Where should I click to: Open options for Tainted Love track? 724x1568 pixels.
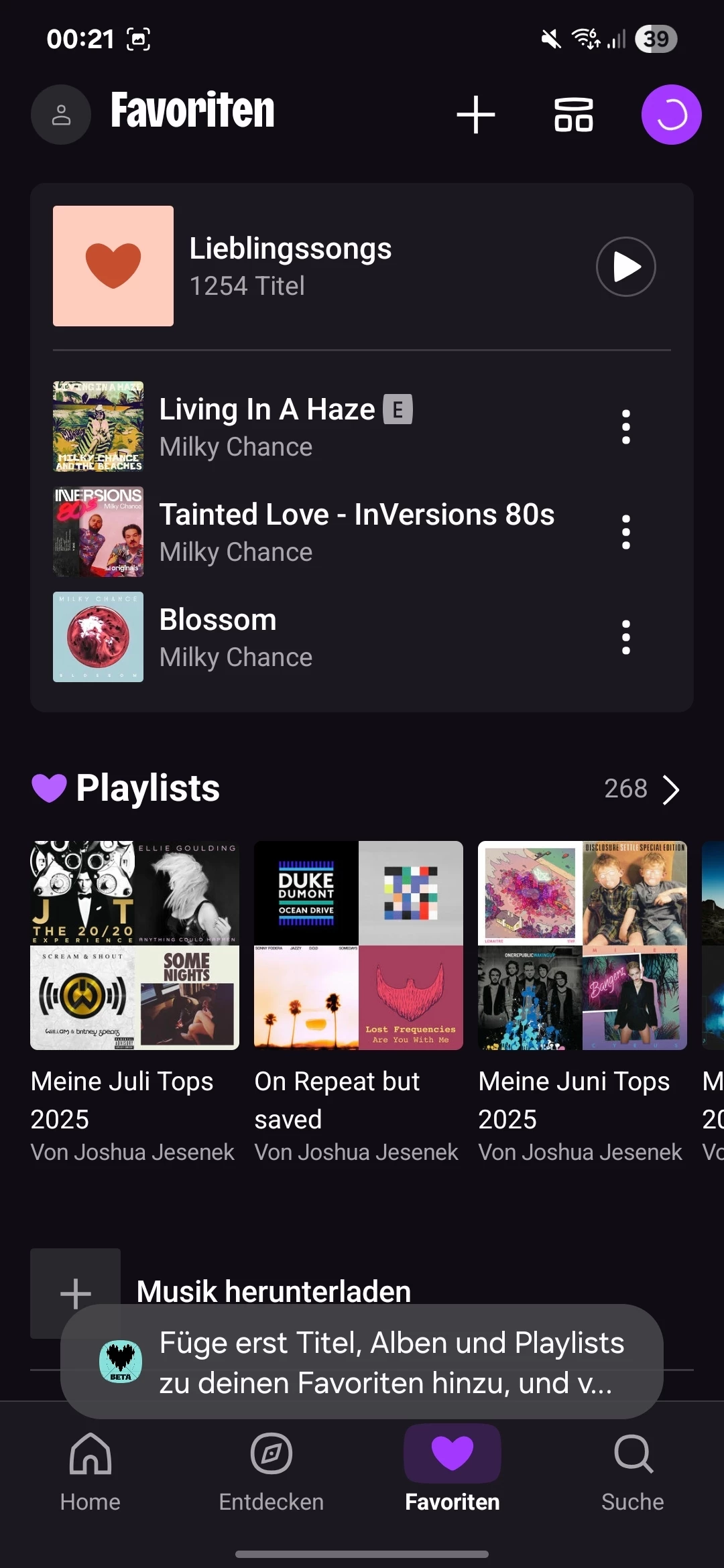tap(625, 532)
